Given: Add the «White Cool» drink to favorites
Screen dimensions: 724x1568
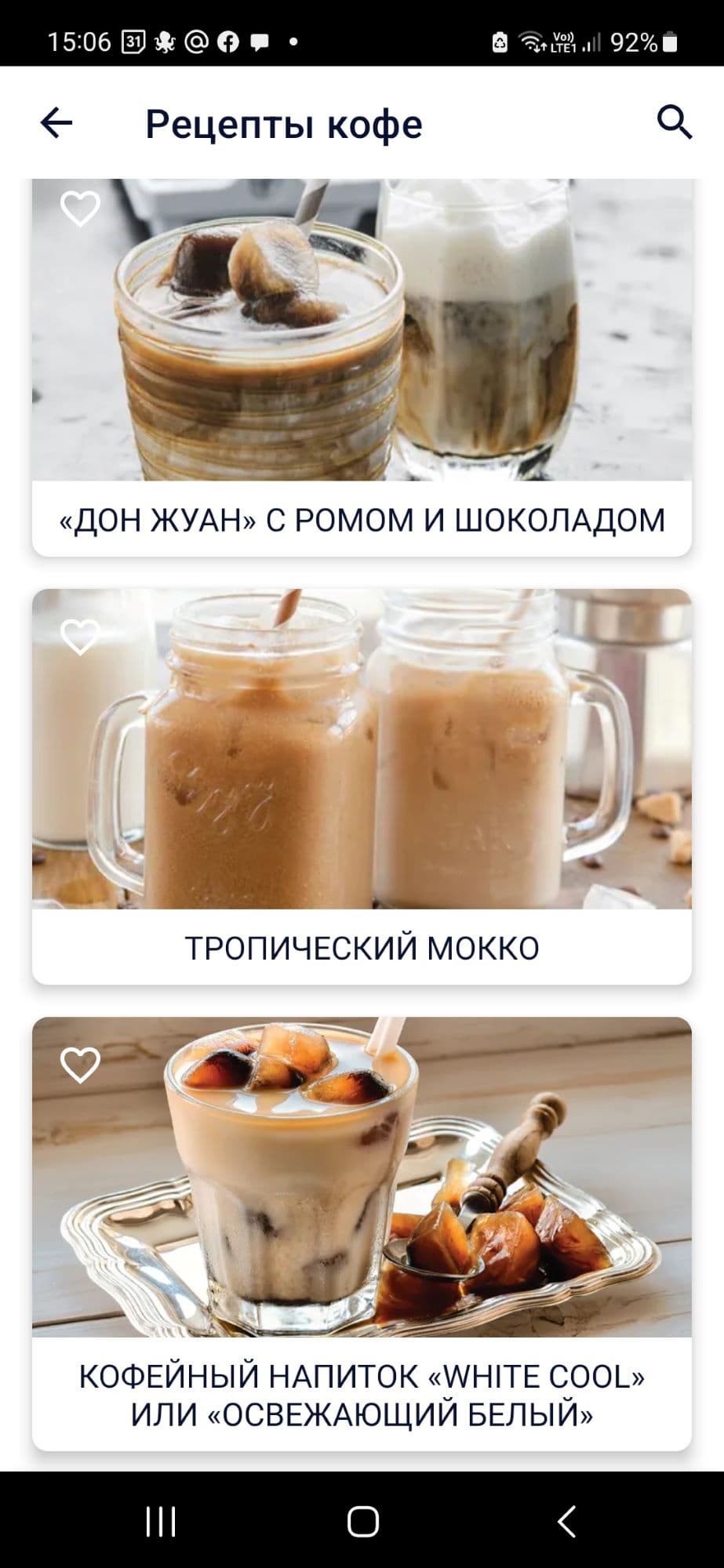Looking at the screenshot, I should [81, 1065].
